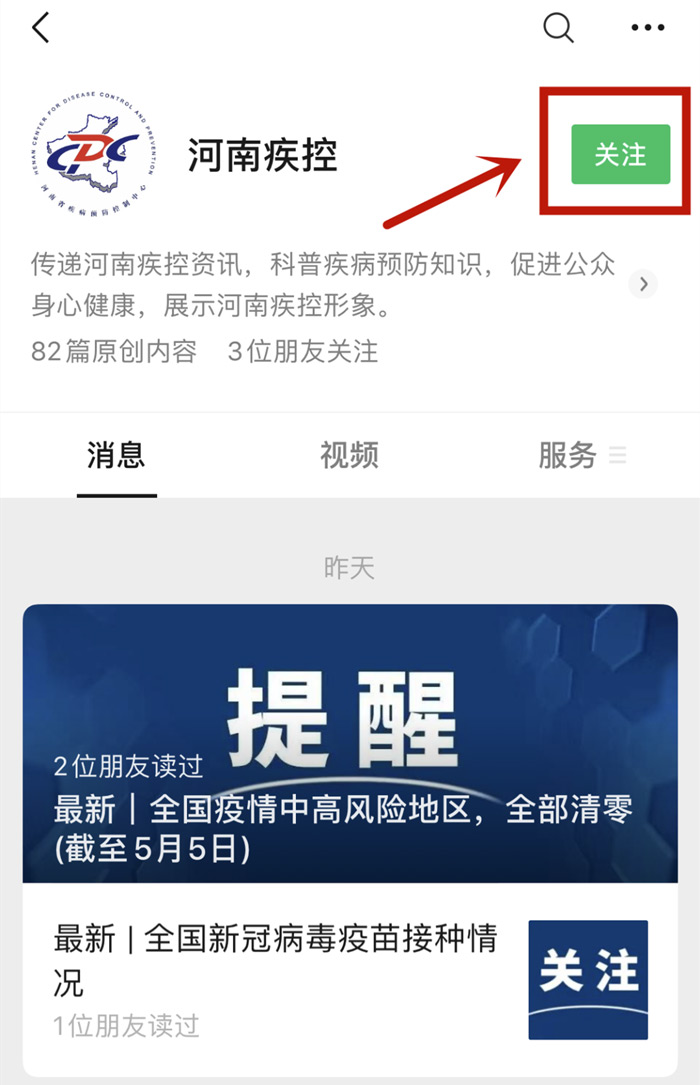Open the search icon
Screen dimensions: 700x1085
(x=558, y=27)
